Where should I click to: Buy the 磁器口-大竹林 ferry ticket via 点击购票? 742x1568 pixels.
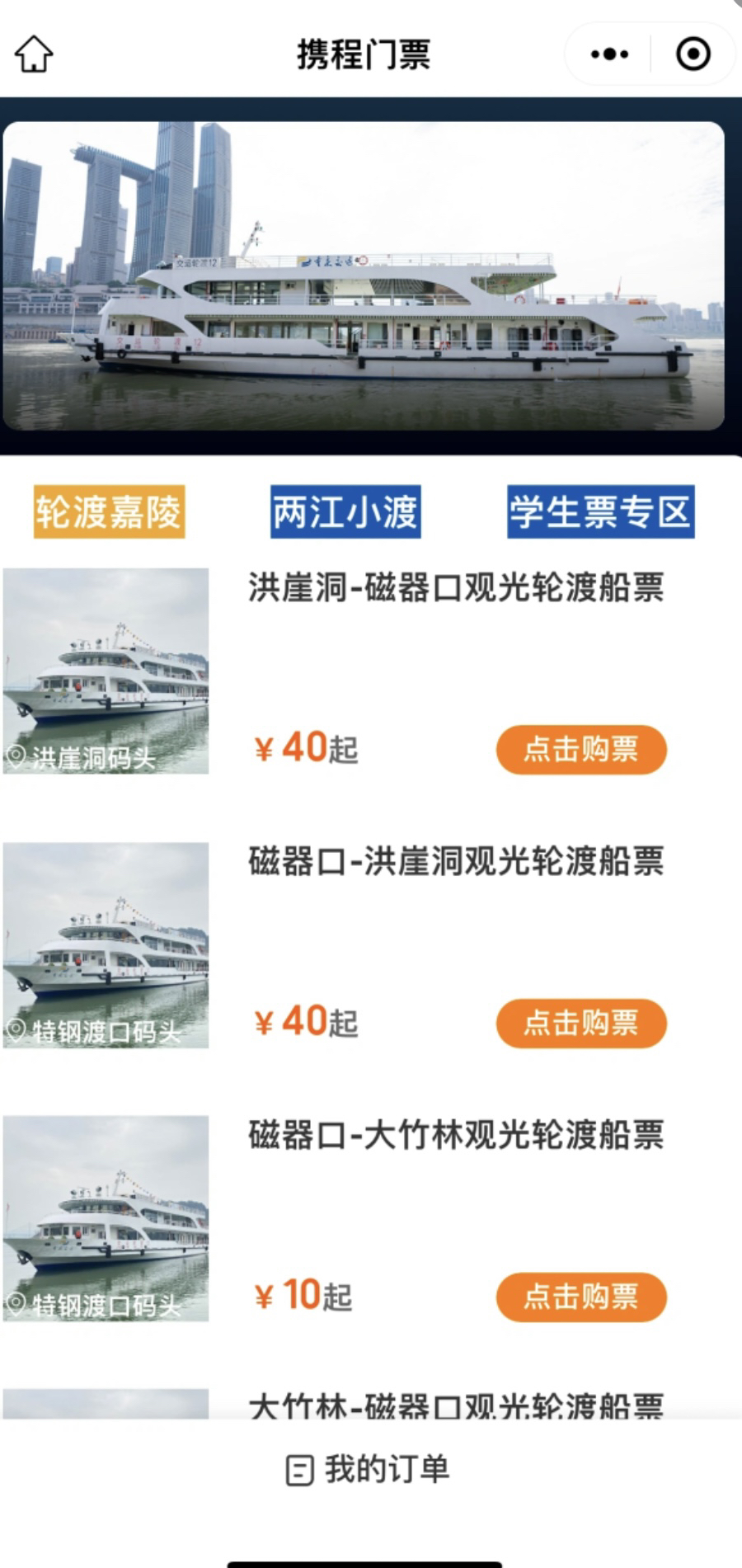coord(580,1297)
